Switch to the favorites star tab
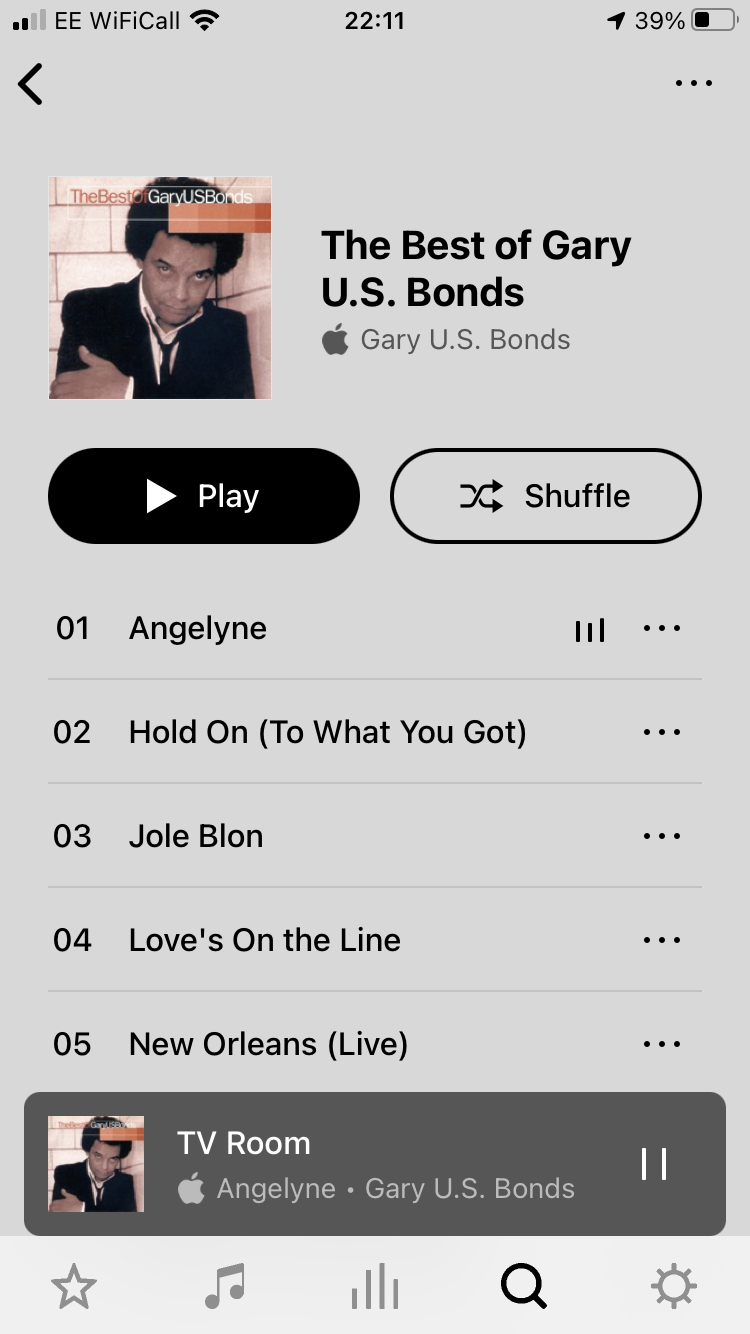 click(75, 1286)
